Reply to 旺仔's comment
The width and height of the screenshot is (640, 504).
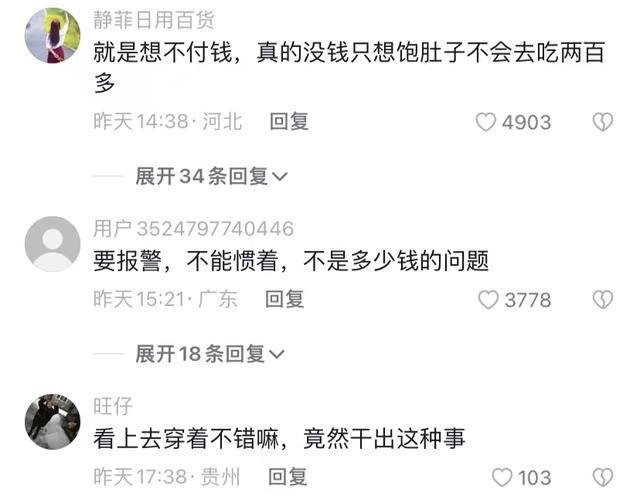click(288, 476)
